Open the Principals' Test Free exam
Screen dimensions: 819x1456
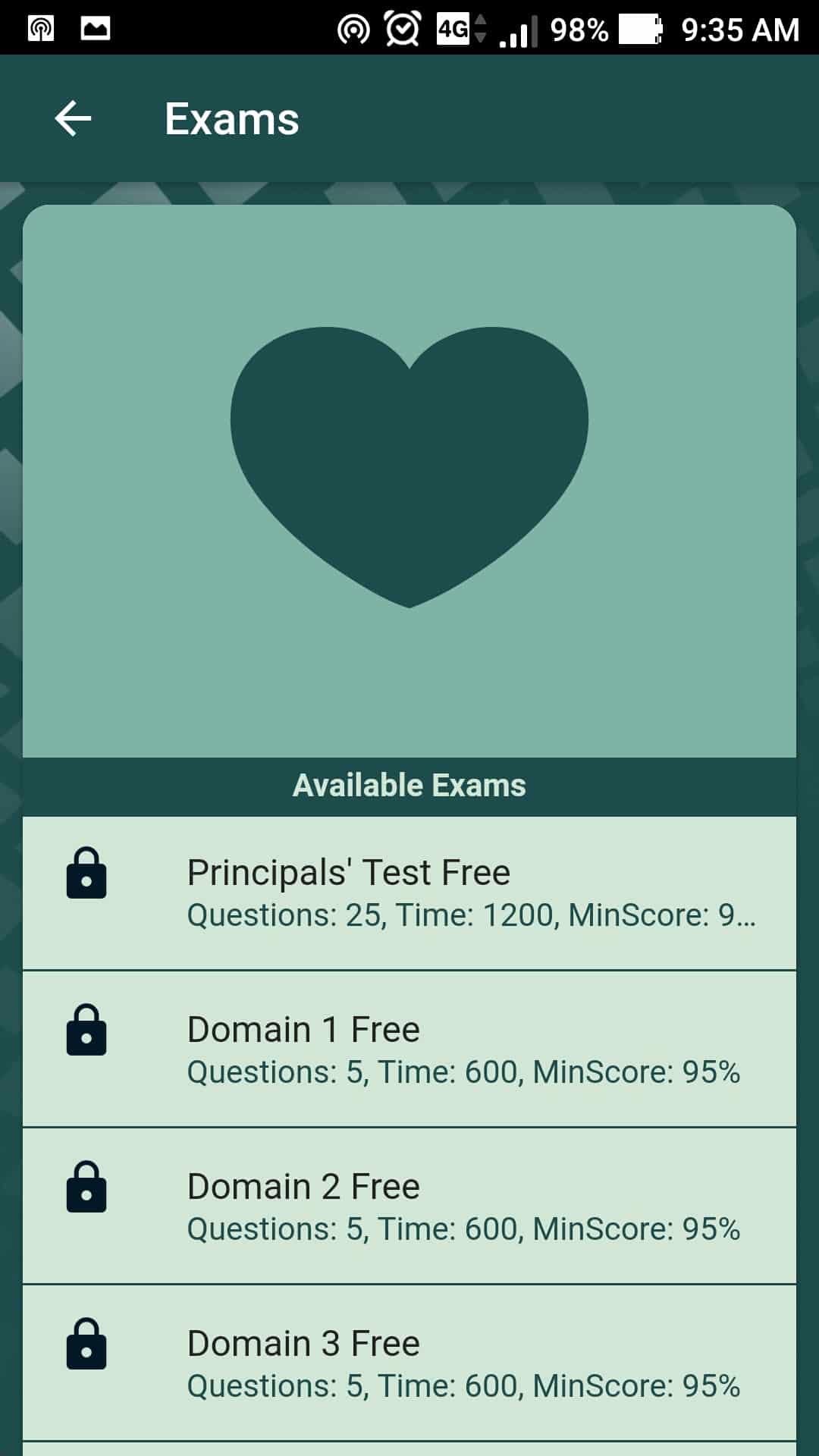click(409, 893)
